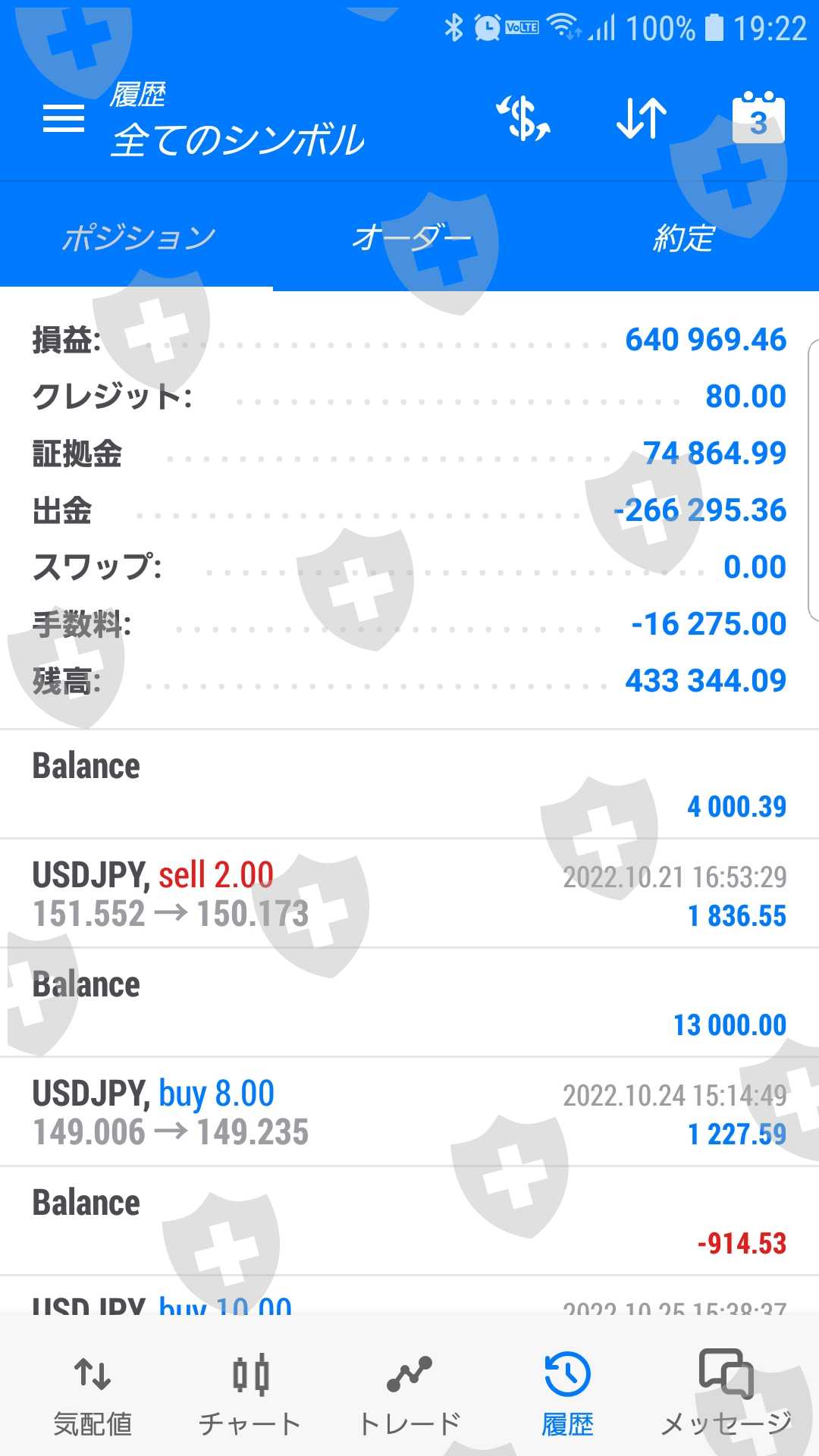Open the hamburger drawer menu

(64, 119)
